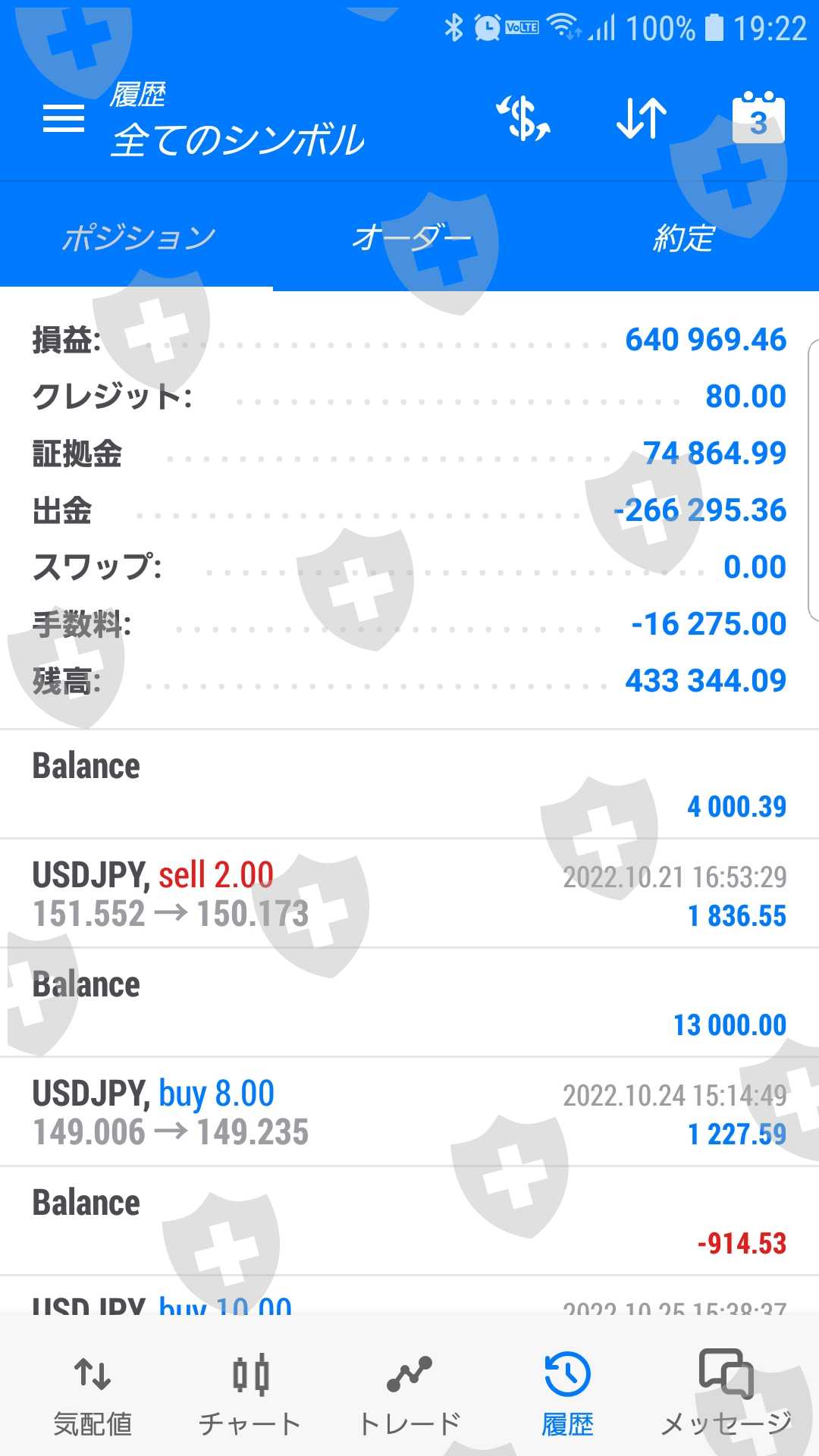Open the hamburger drawer menu

(64, 119)
